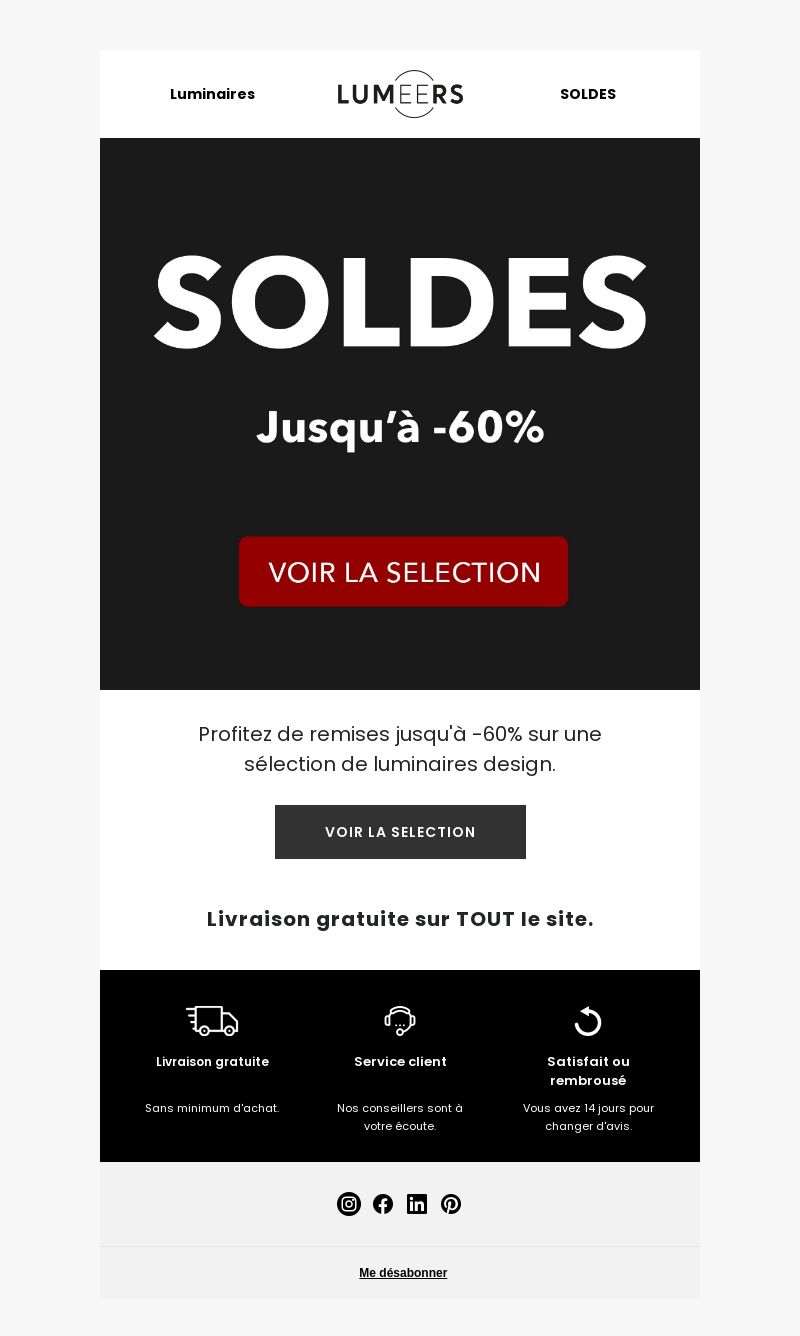Open the LinkedIn page
This screenshot has width=800, height=1336.
(x=417, y=1204)
